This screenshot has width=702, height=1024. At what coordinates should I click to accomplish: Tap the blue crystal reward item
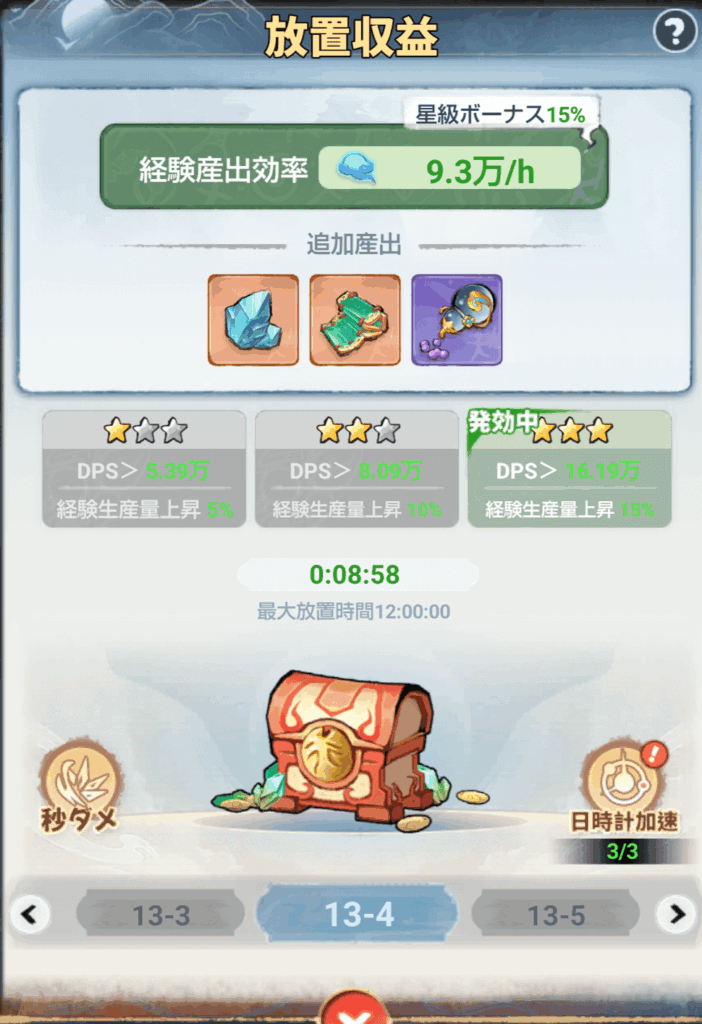[253, 320]
